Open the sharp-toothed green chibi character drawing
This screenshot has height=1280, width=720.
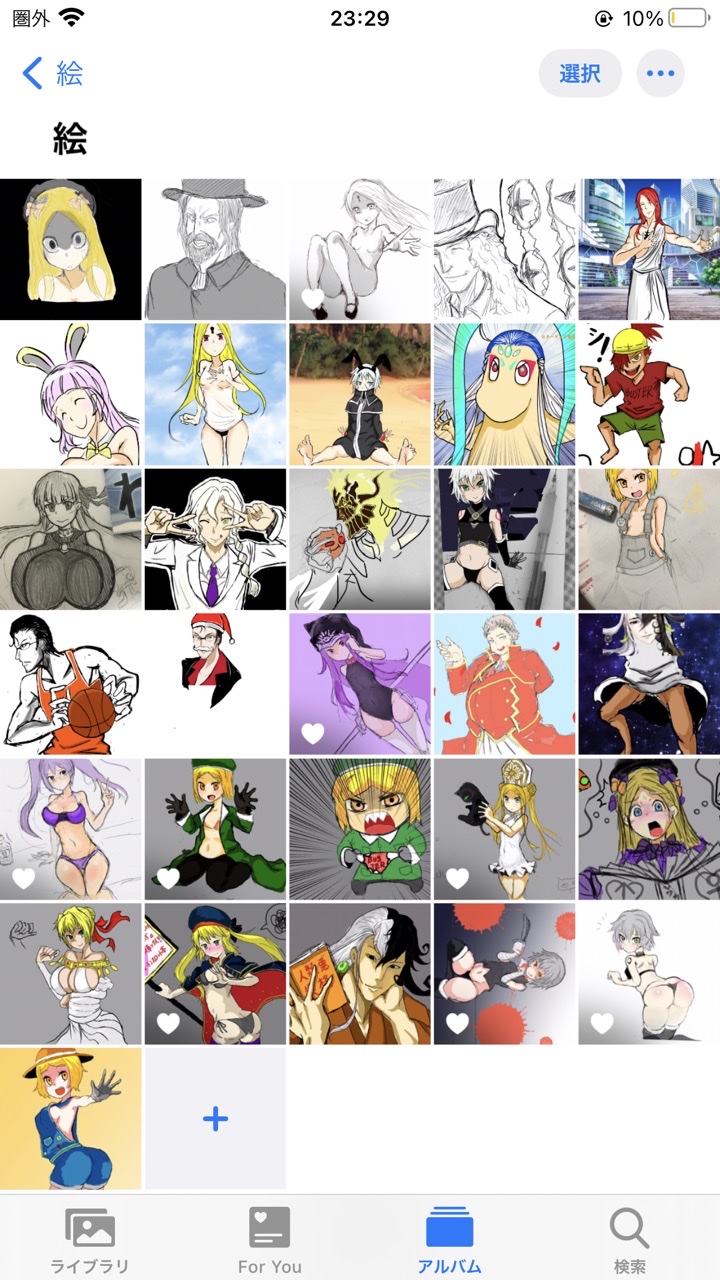(x=360, y=829)
